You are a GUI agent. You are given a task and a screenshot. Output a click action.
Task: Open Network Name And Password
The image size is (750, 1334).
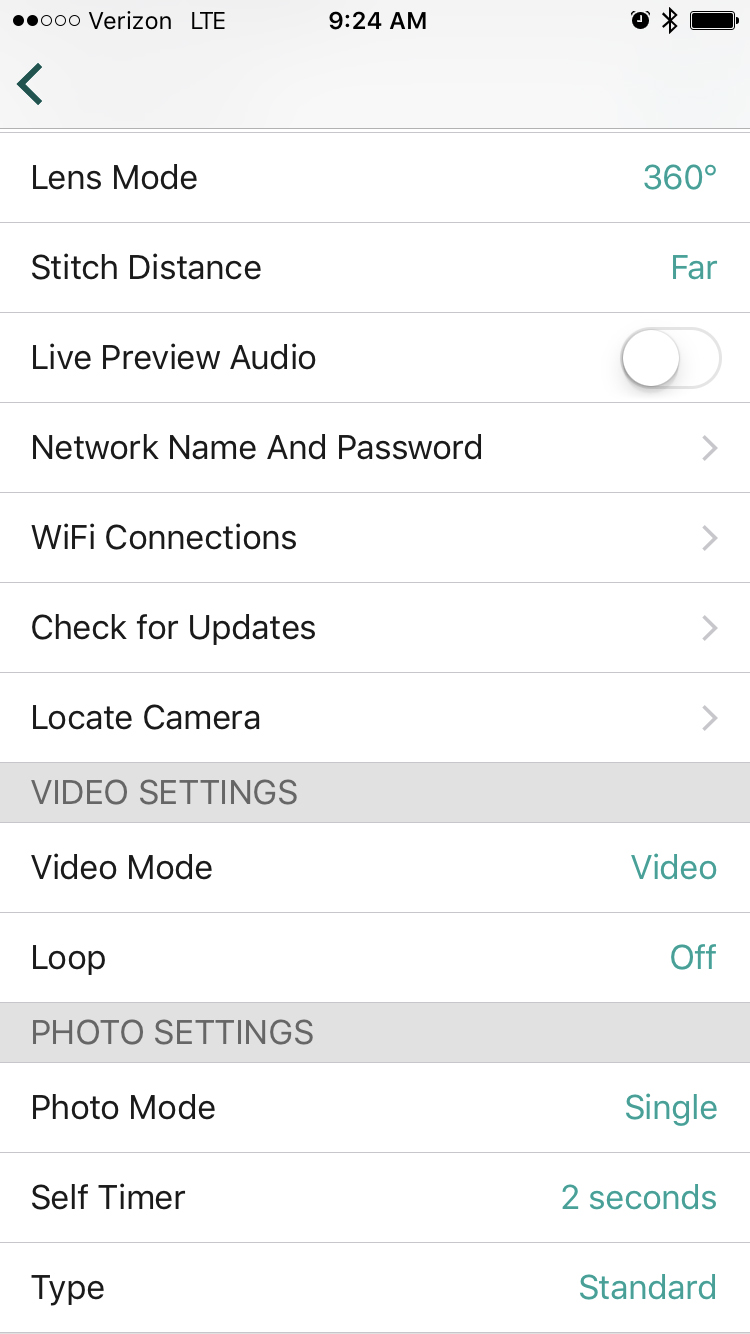375,448
